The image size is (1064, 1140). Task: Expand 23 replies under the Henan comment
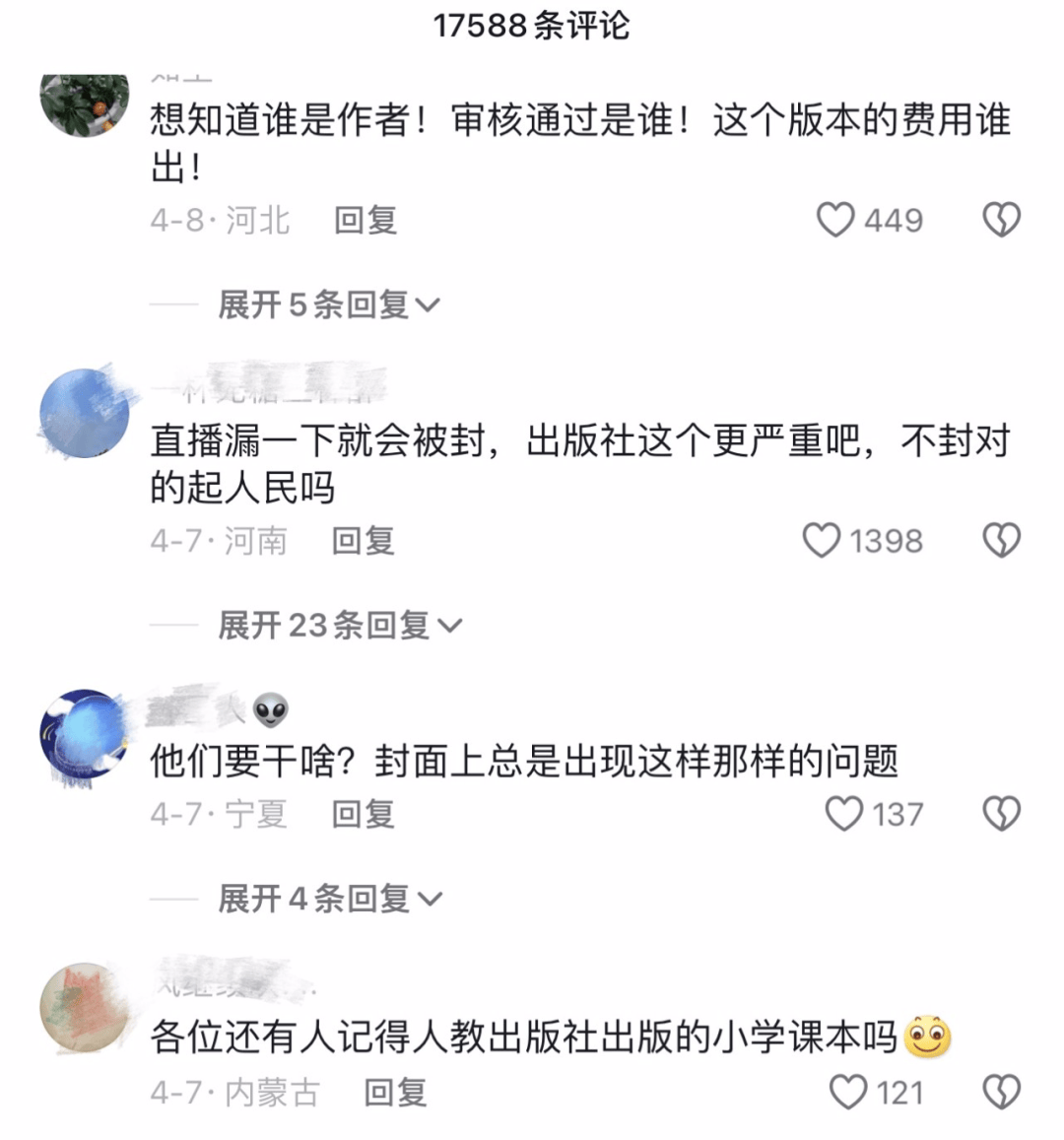coord(339,625)
